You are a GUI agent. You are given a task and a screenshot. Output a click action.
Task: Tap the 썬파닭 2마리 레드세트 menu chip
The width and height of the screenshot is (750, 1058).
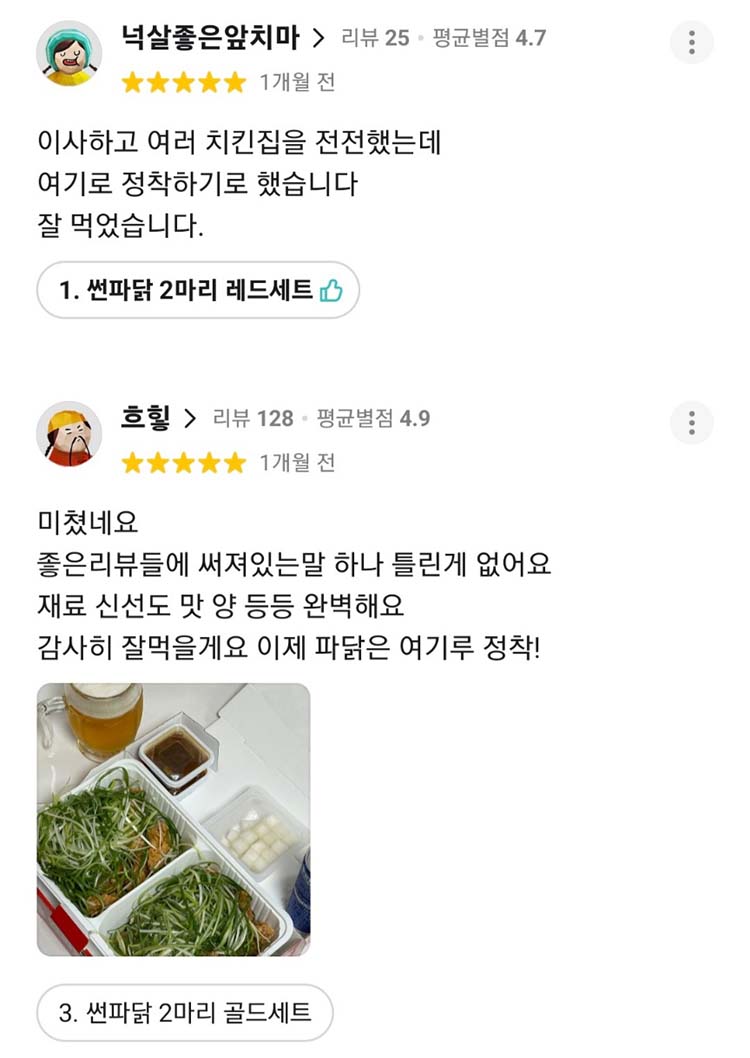(197, 291)
